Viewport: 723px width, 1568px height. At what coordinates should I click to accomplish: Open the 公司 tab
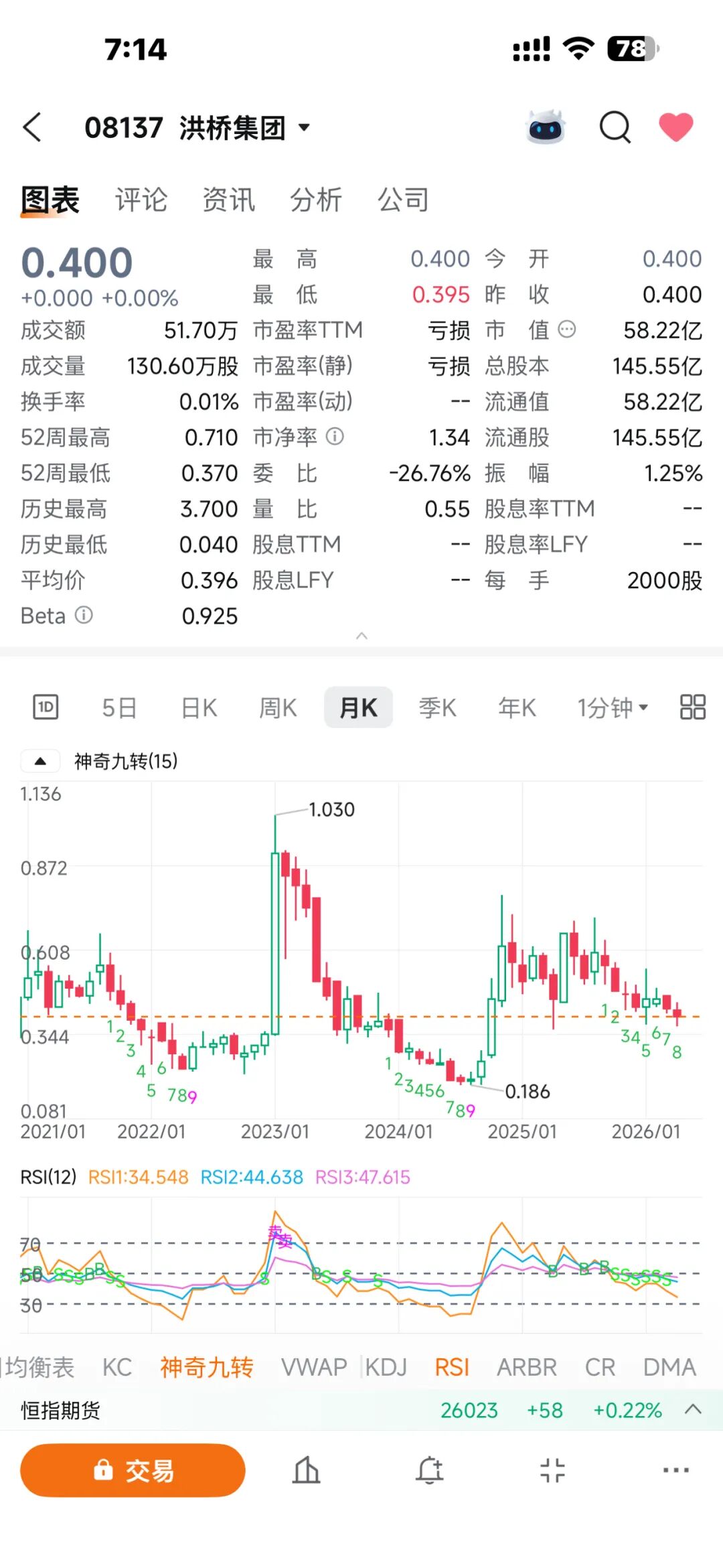click(403, 200)
